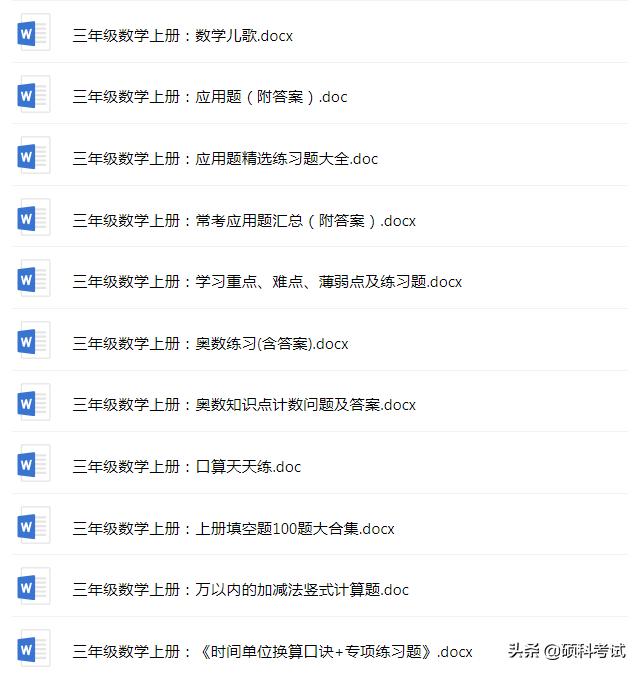Select the 口算天天练.doc file
The image size is (640, 673).
(186, 467)
